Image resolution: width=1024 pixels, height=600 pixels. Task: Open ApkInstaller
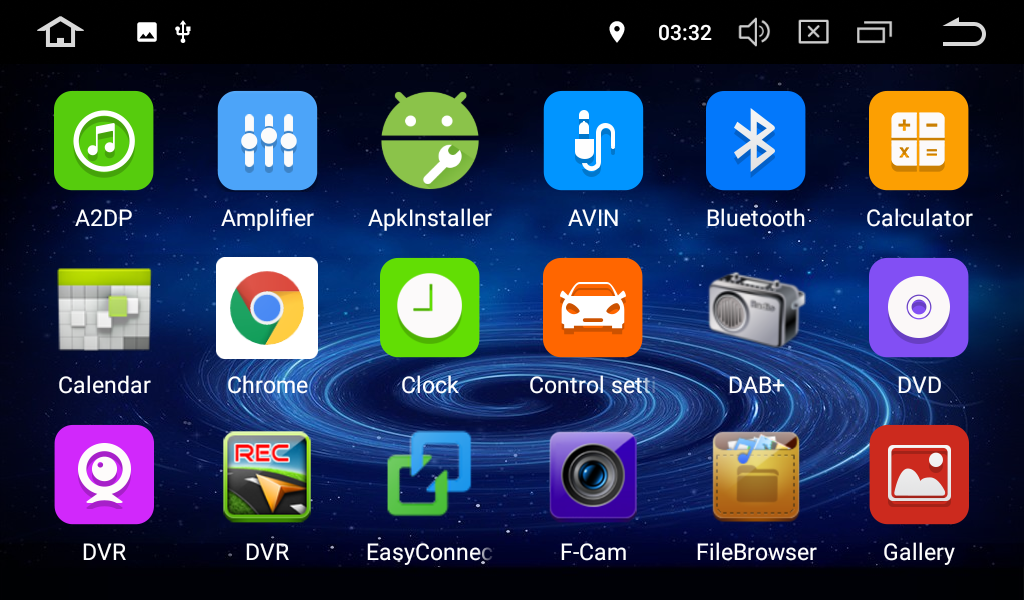(x=430, y=141)
